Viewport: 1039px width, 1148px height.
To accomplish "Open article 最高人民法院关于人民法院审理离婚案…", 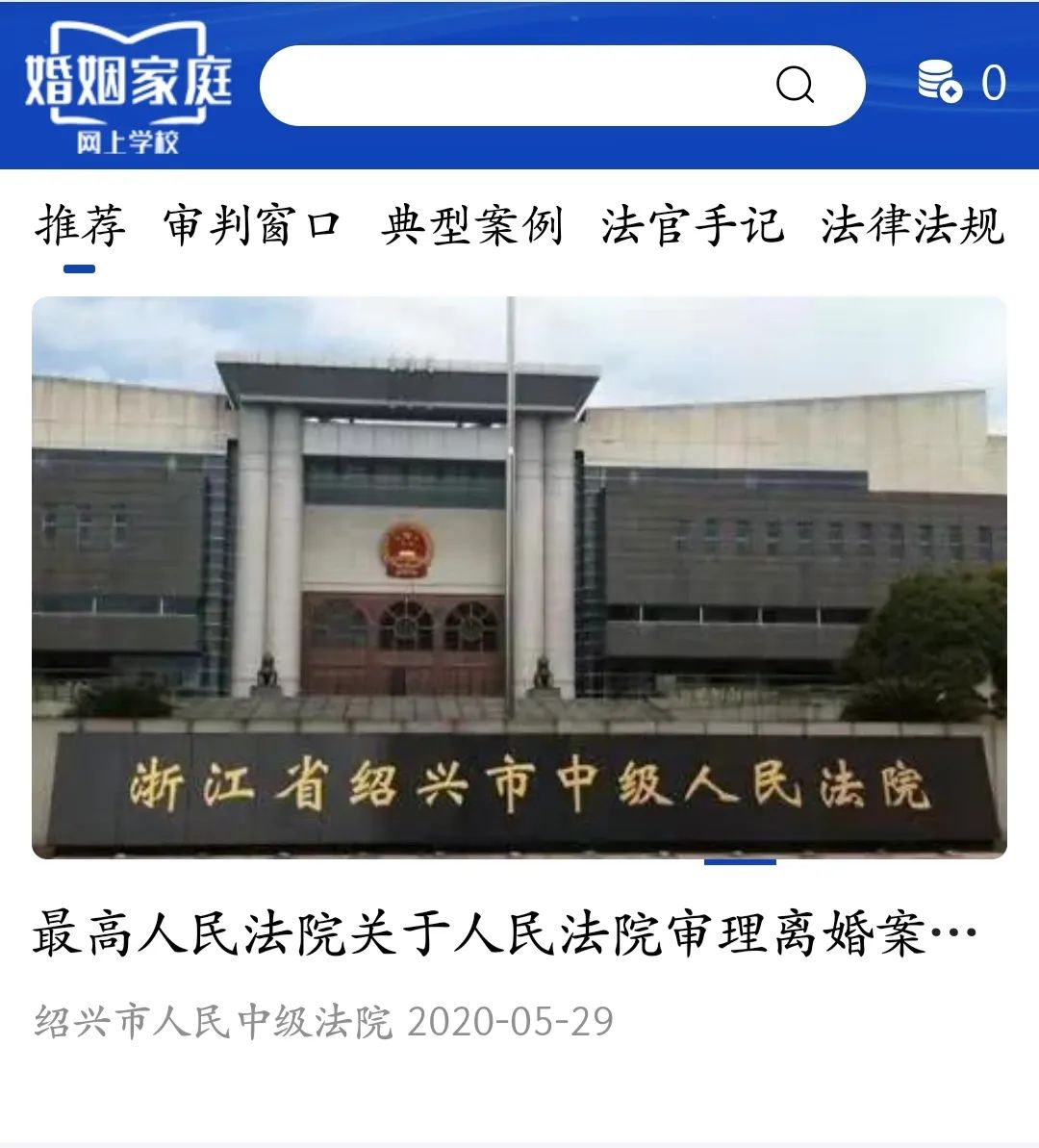I will (505, 933).
